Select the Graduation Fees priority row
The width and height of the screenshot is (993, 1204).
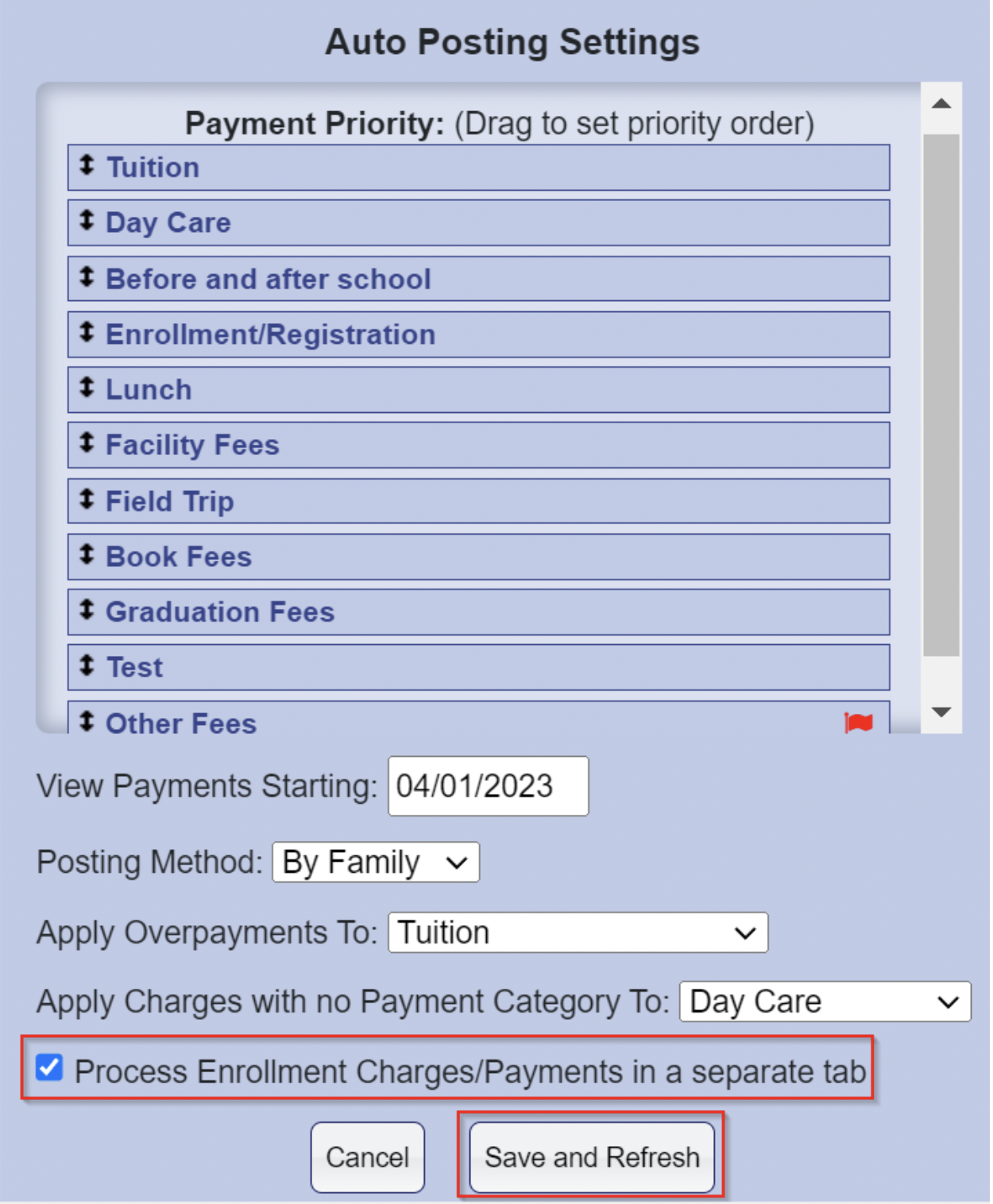pos(477,612)
